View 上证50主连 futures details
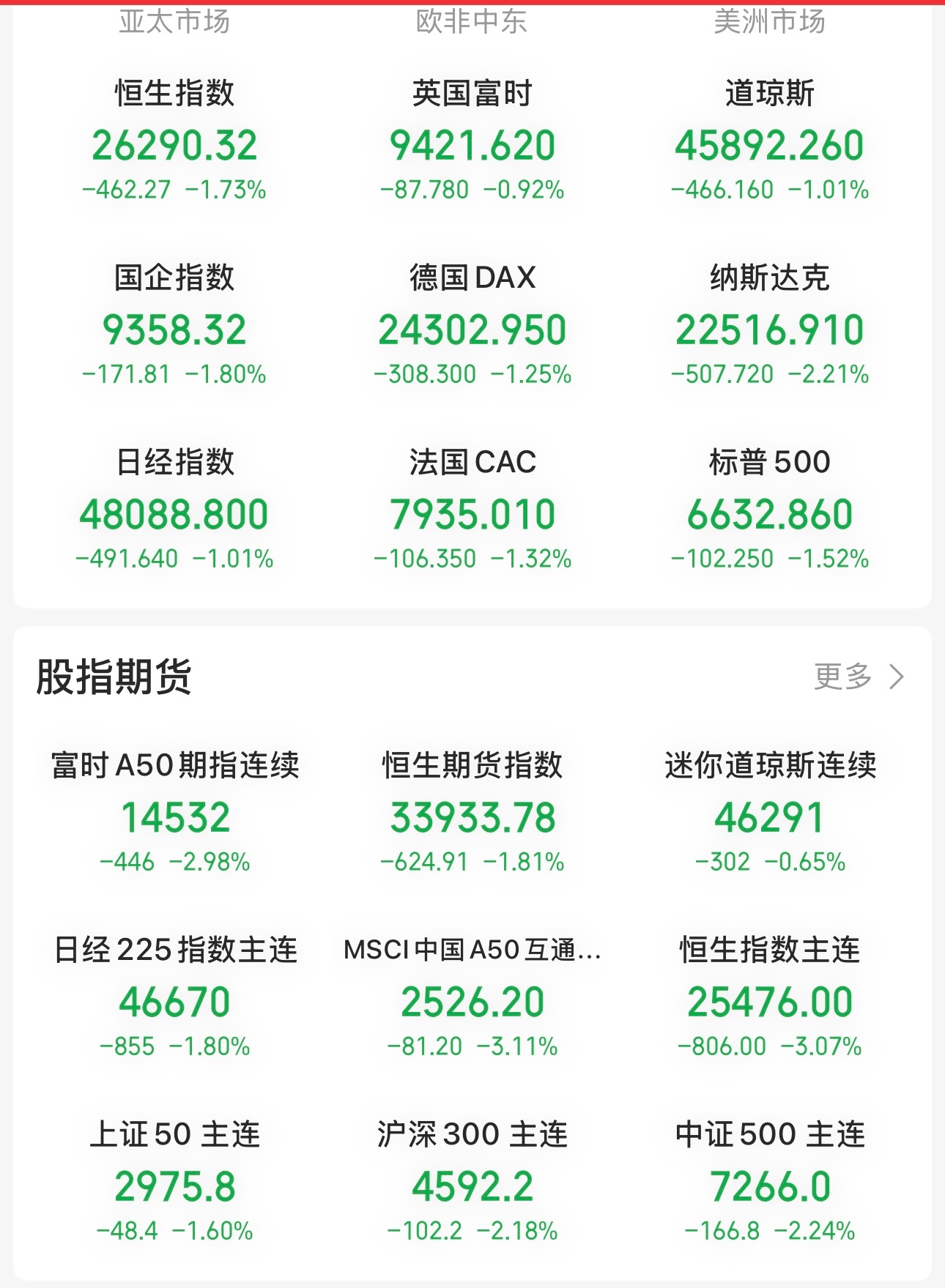The width and height of the screenshot is (945, 1288). (x=174, y=1182)
